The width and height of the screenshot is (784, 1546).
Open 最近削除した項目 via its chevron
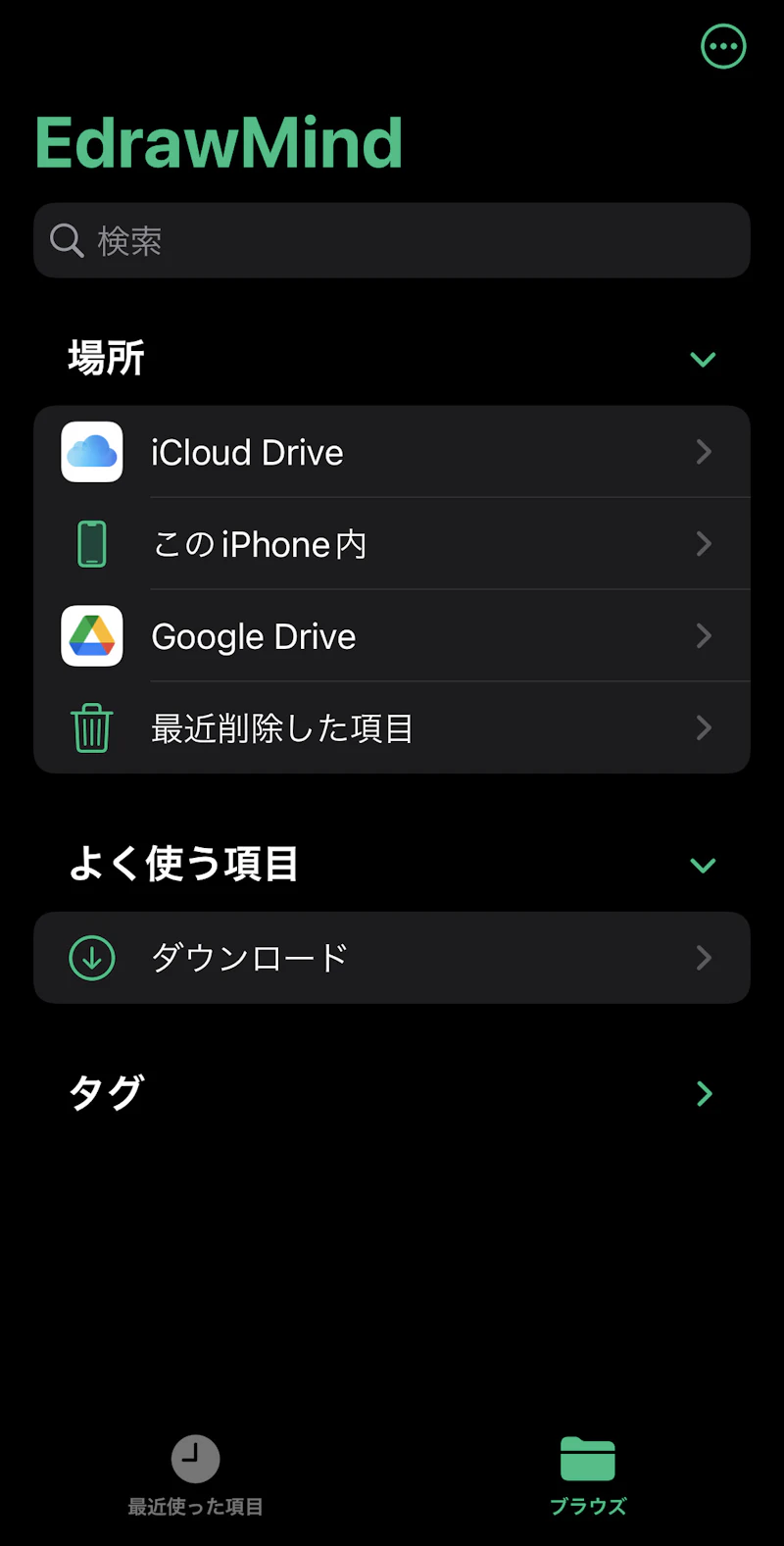coord(703,727)
